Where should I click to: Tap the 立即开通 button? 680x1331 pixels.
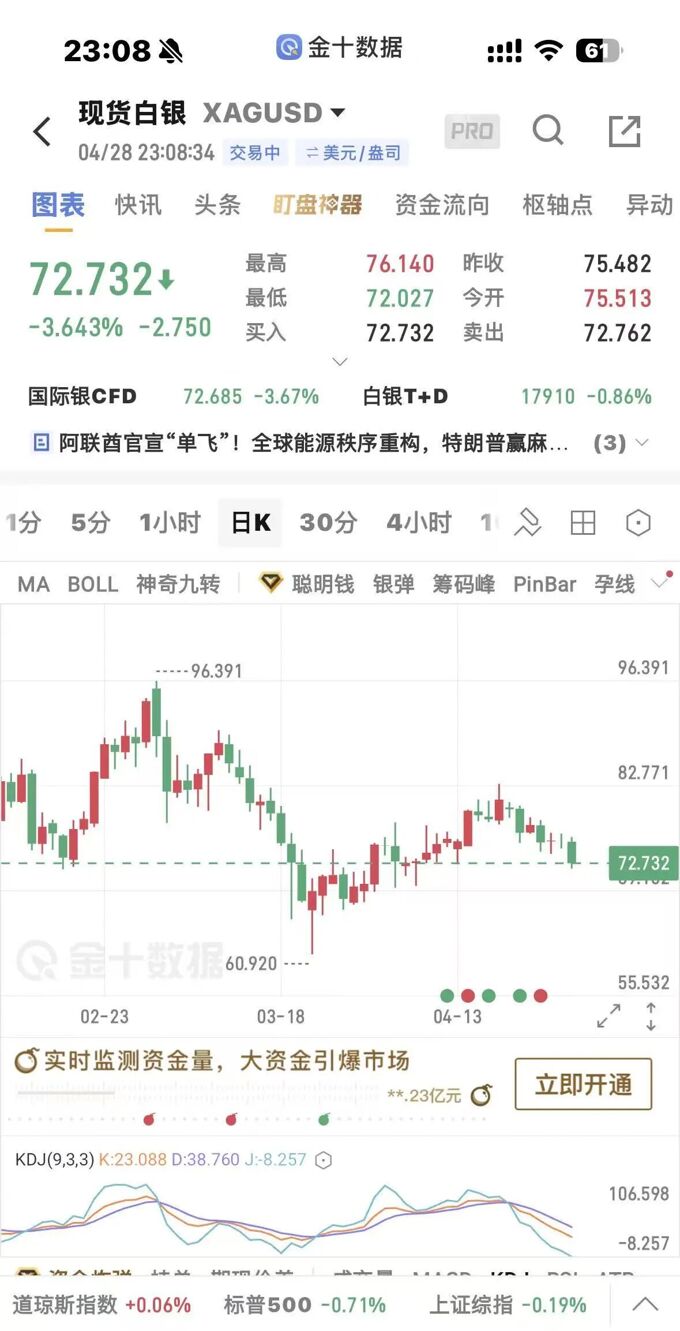point(583,1085)
